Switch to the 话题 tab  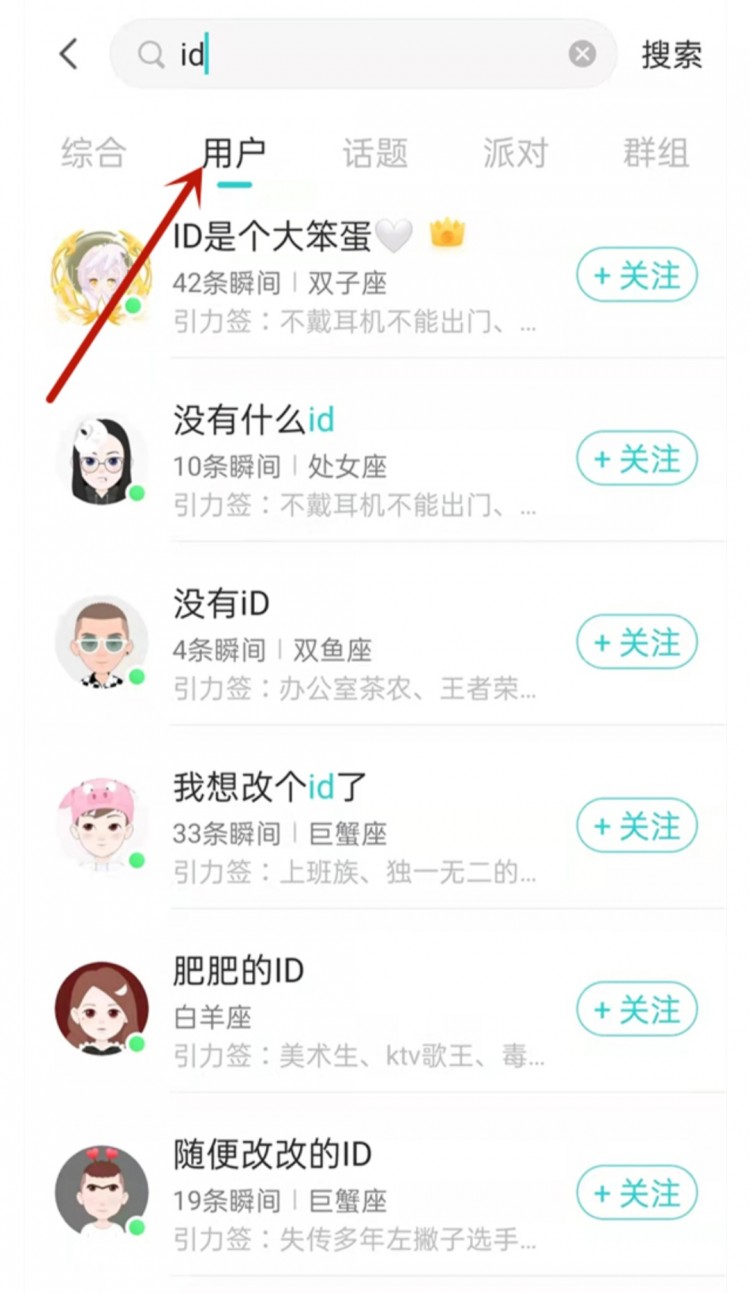coord(374,152)
